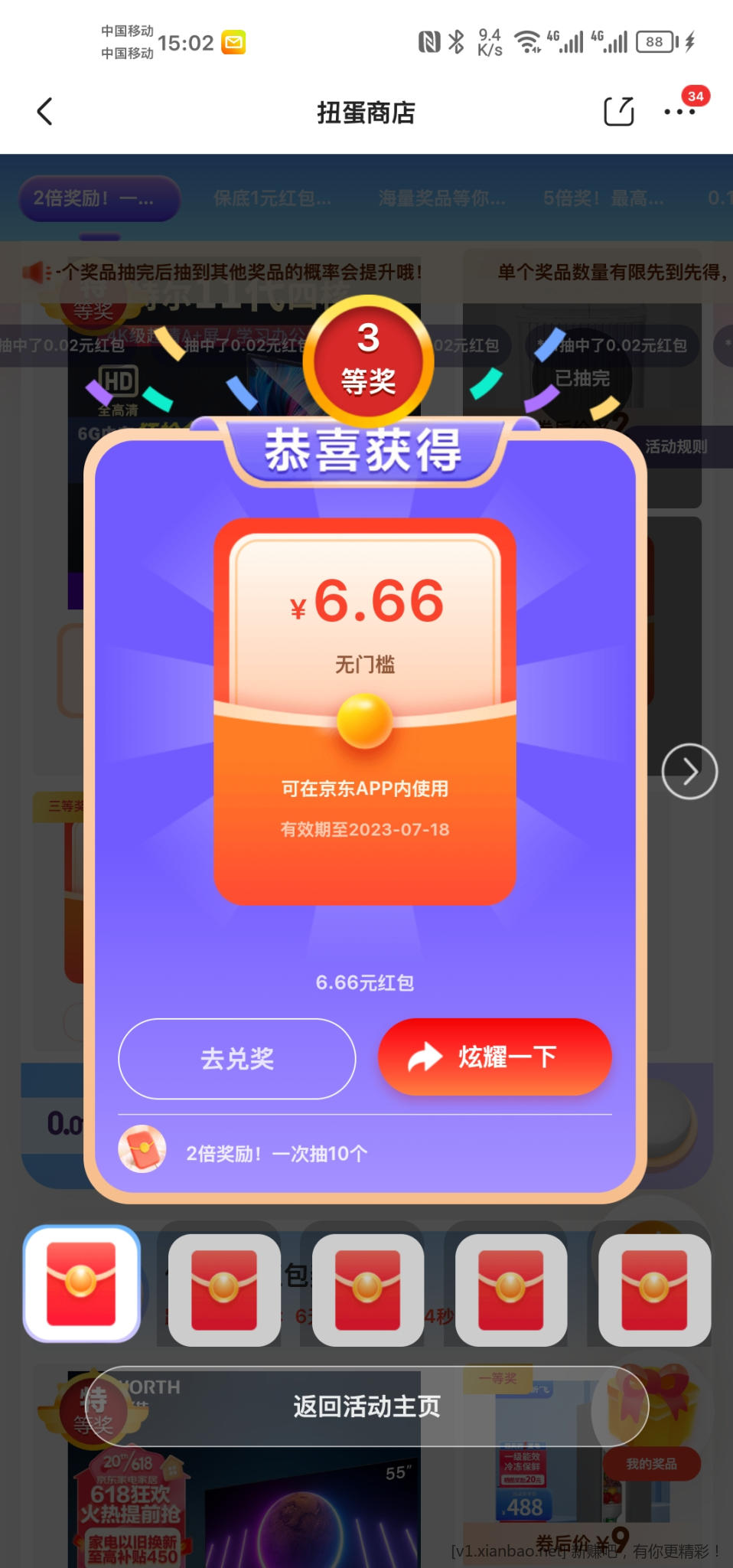The width and height of the screenshot is (733, 1568).
Task: Return to the activity main page
Action: [367, 1406]
